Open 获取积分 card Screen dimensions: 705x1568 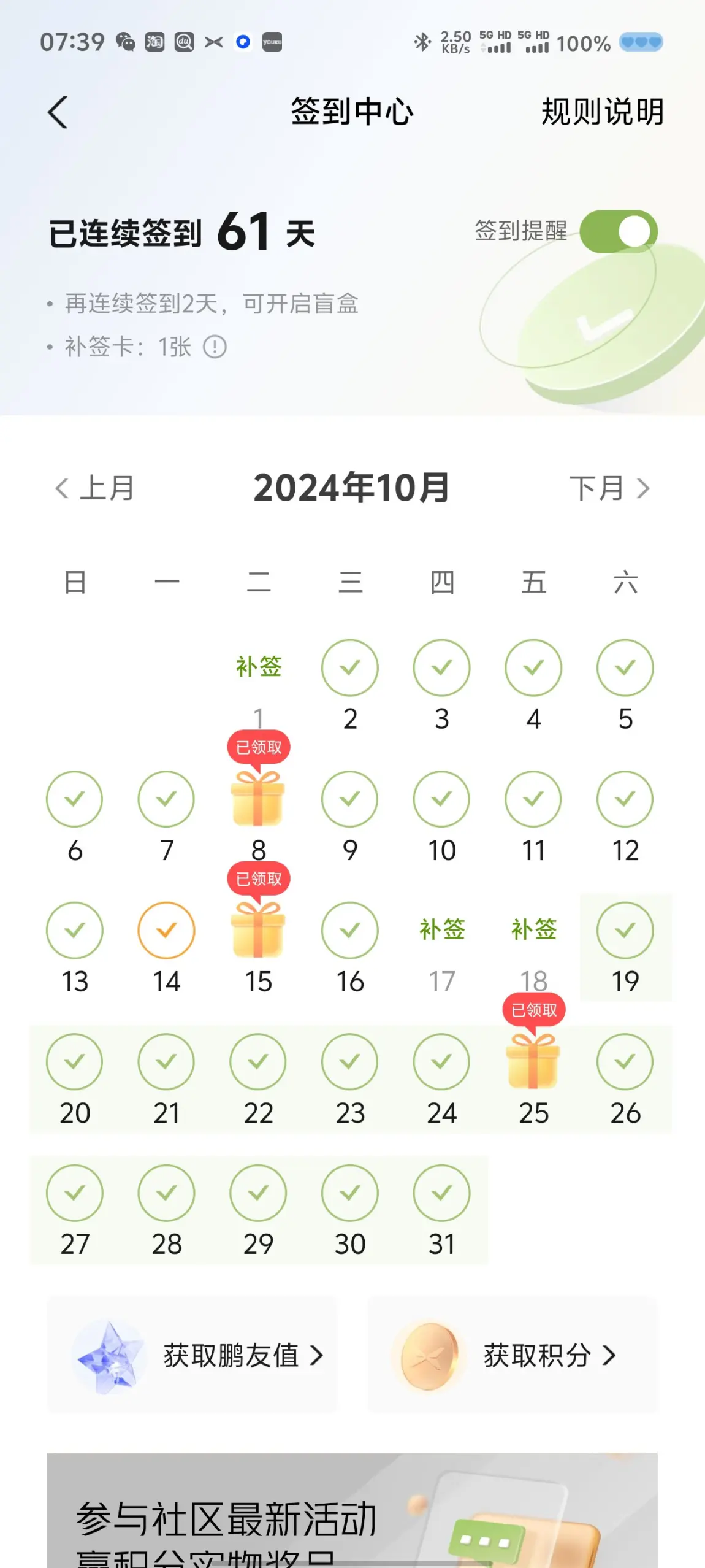pyautogui.click(x=513, y=1355)
